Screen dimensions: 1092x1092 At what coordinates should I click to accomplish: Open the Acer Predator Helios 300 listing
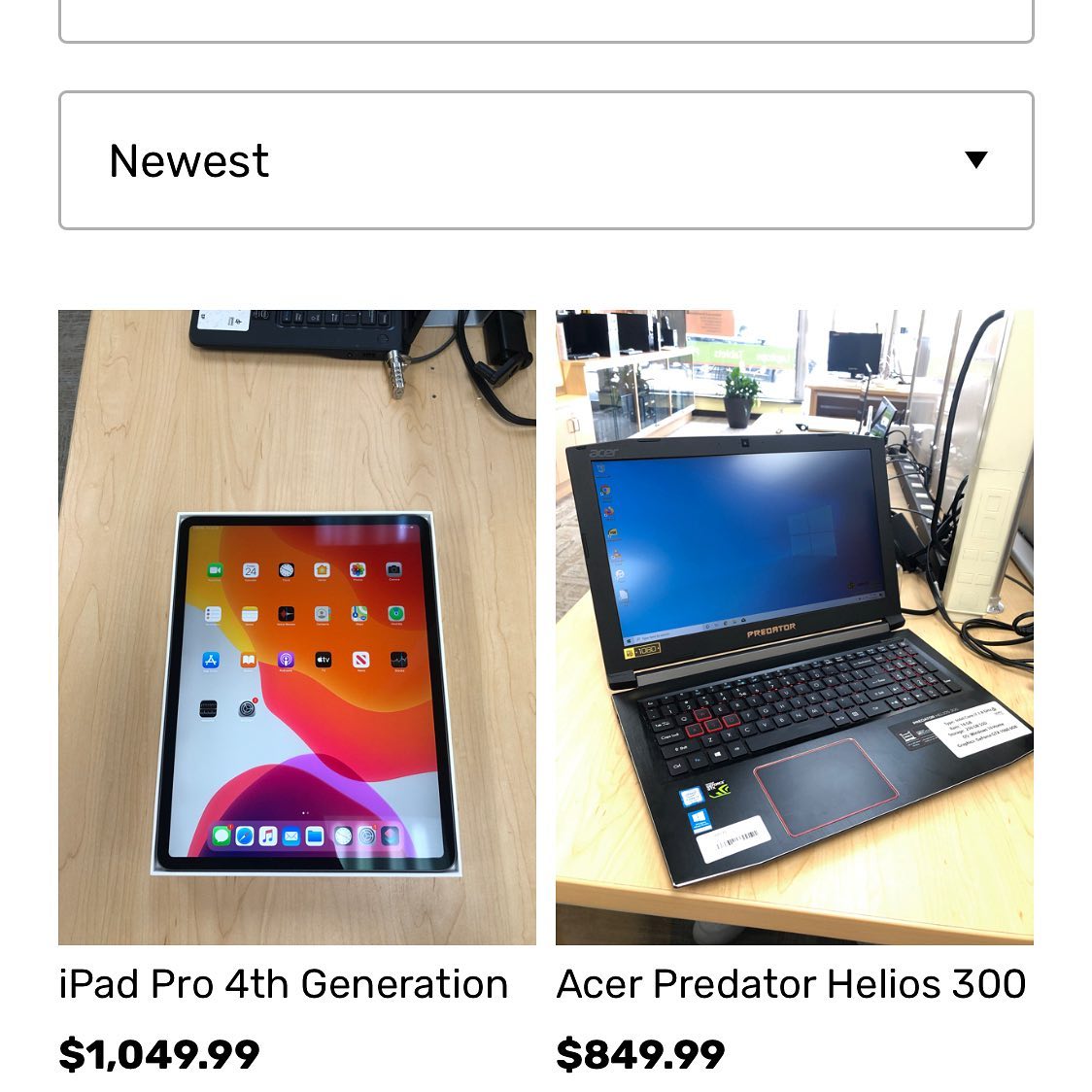click(791, 983)
